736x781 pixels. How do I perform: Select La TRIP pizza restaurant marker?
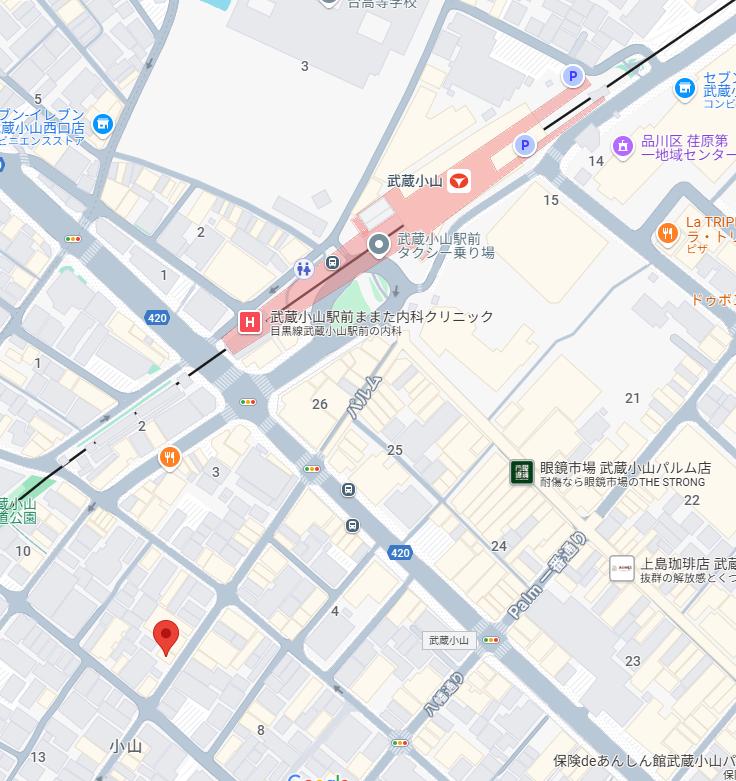coord(668,233)
